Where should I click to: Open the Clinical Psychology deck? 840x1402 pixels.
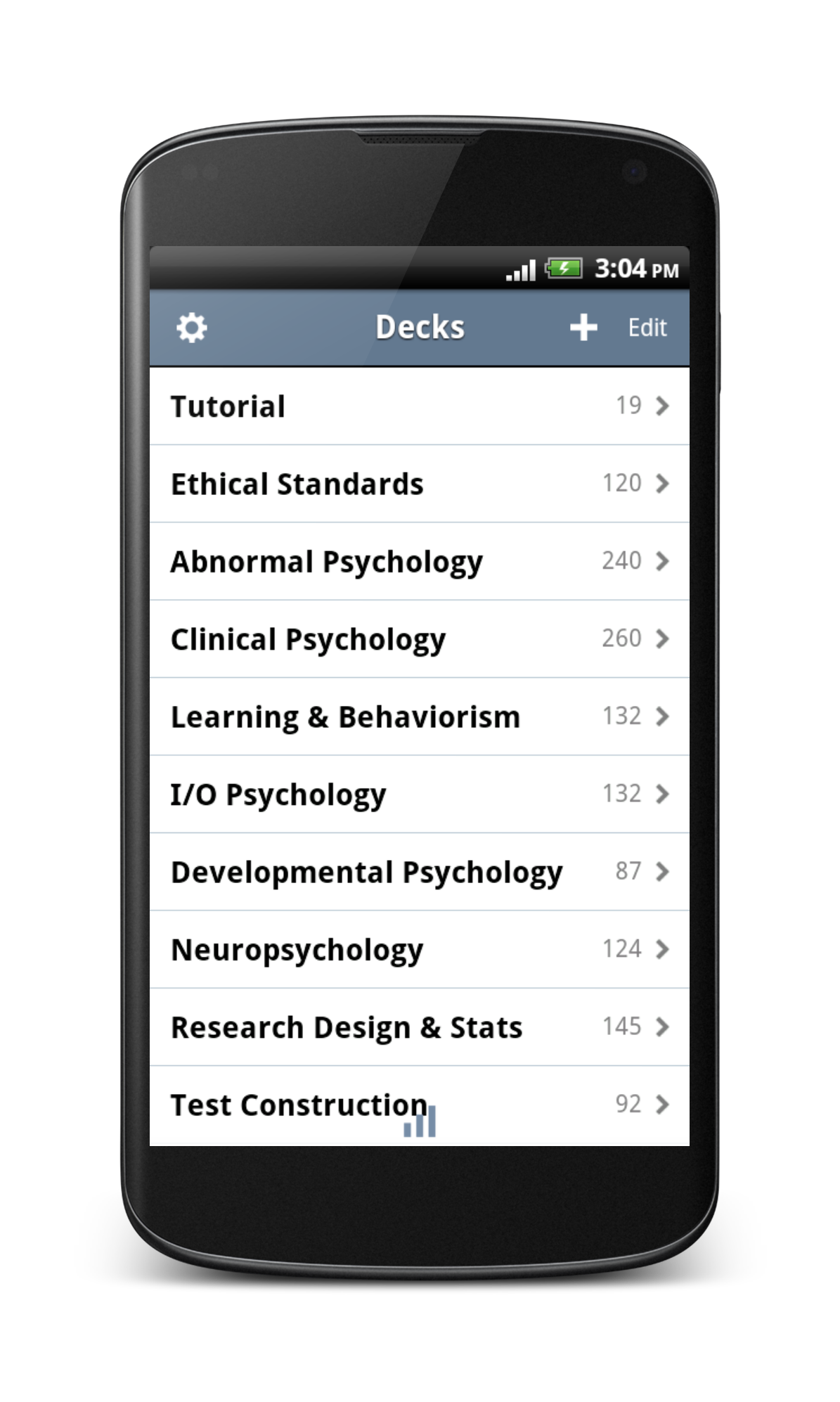coord(419,639)
